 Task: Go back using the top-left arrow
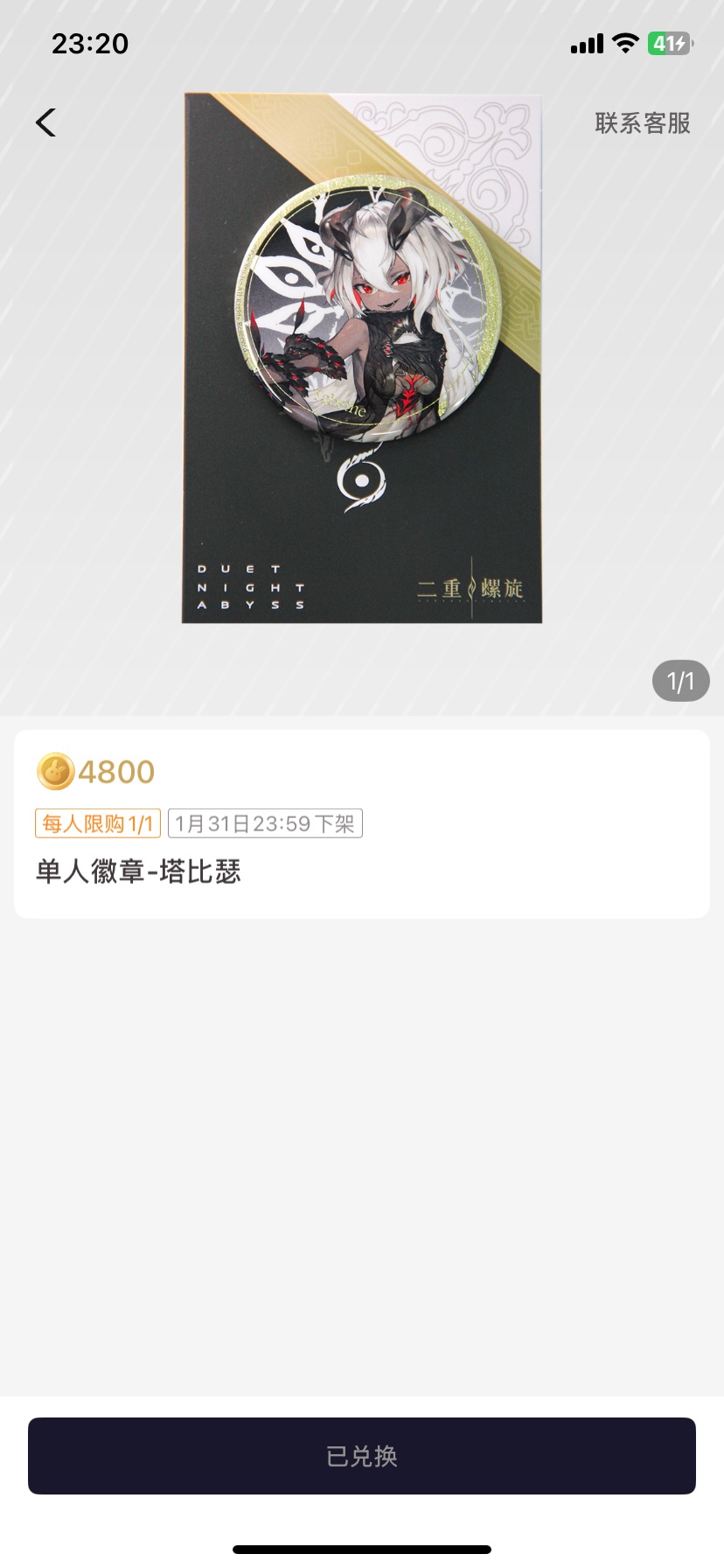[46, 122]
